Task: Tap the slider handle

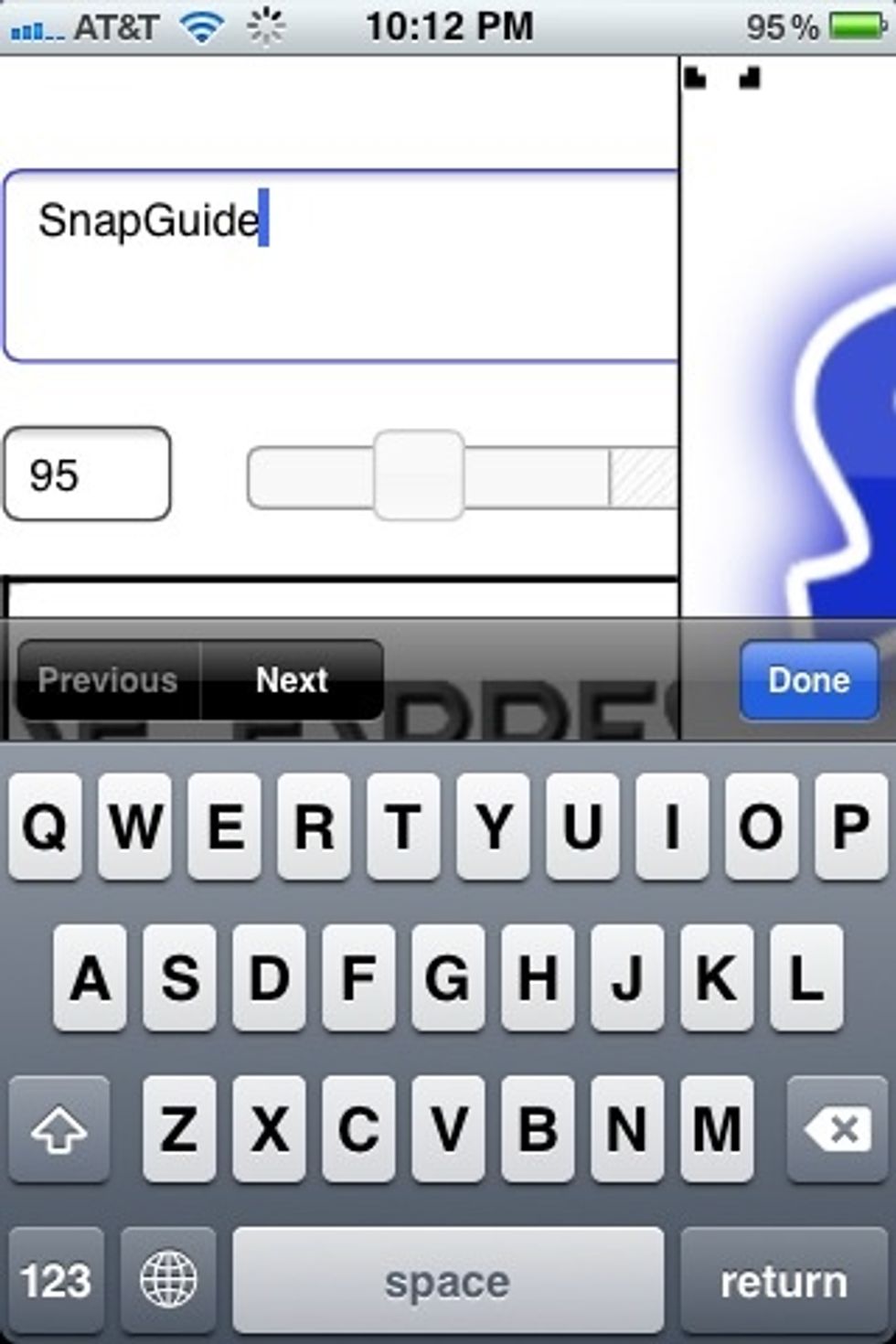Action: tap(418, 475)
